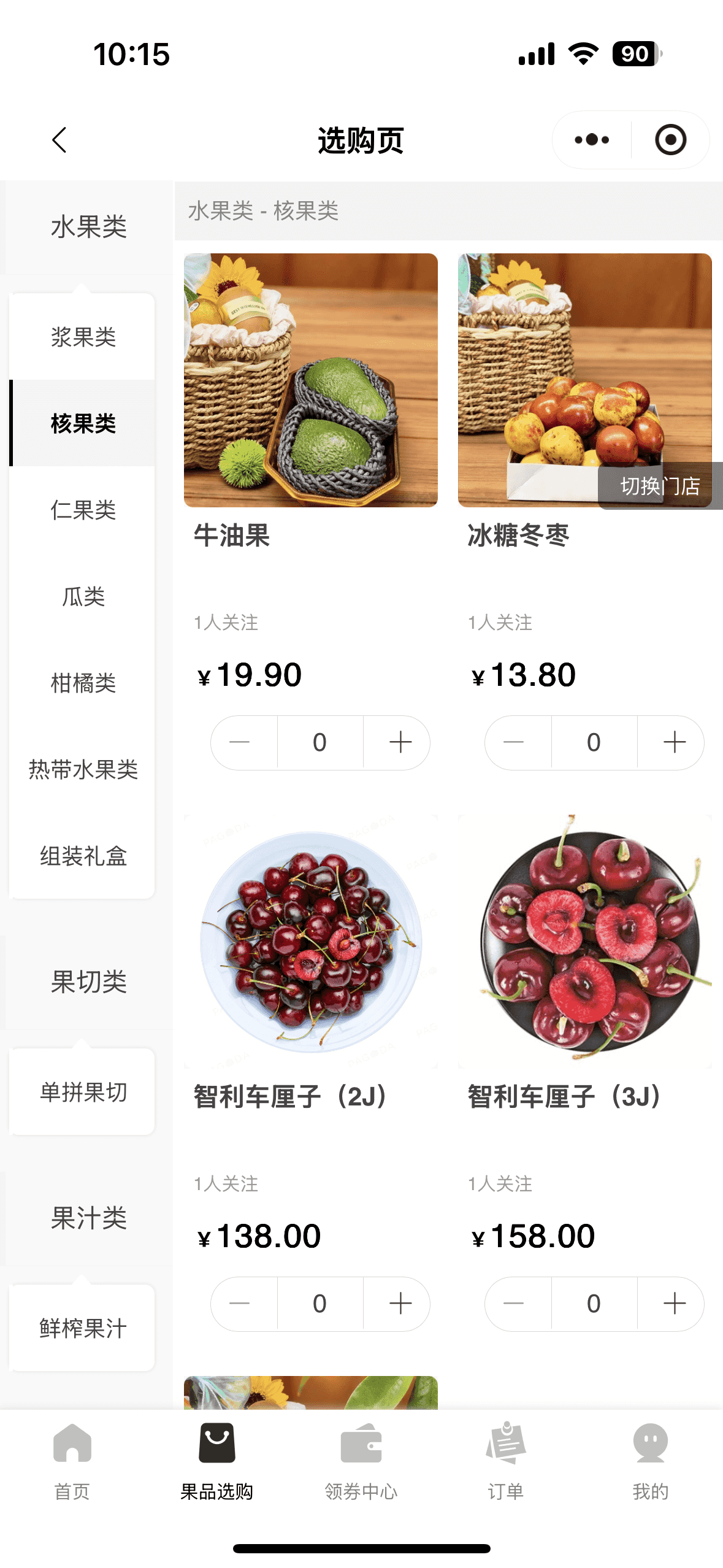723x1568 pixels.
Task: Tap the 切换门店 button
Action: click(x=660, y=486)
